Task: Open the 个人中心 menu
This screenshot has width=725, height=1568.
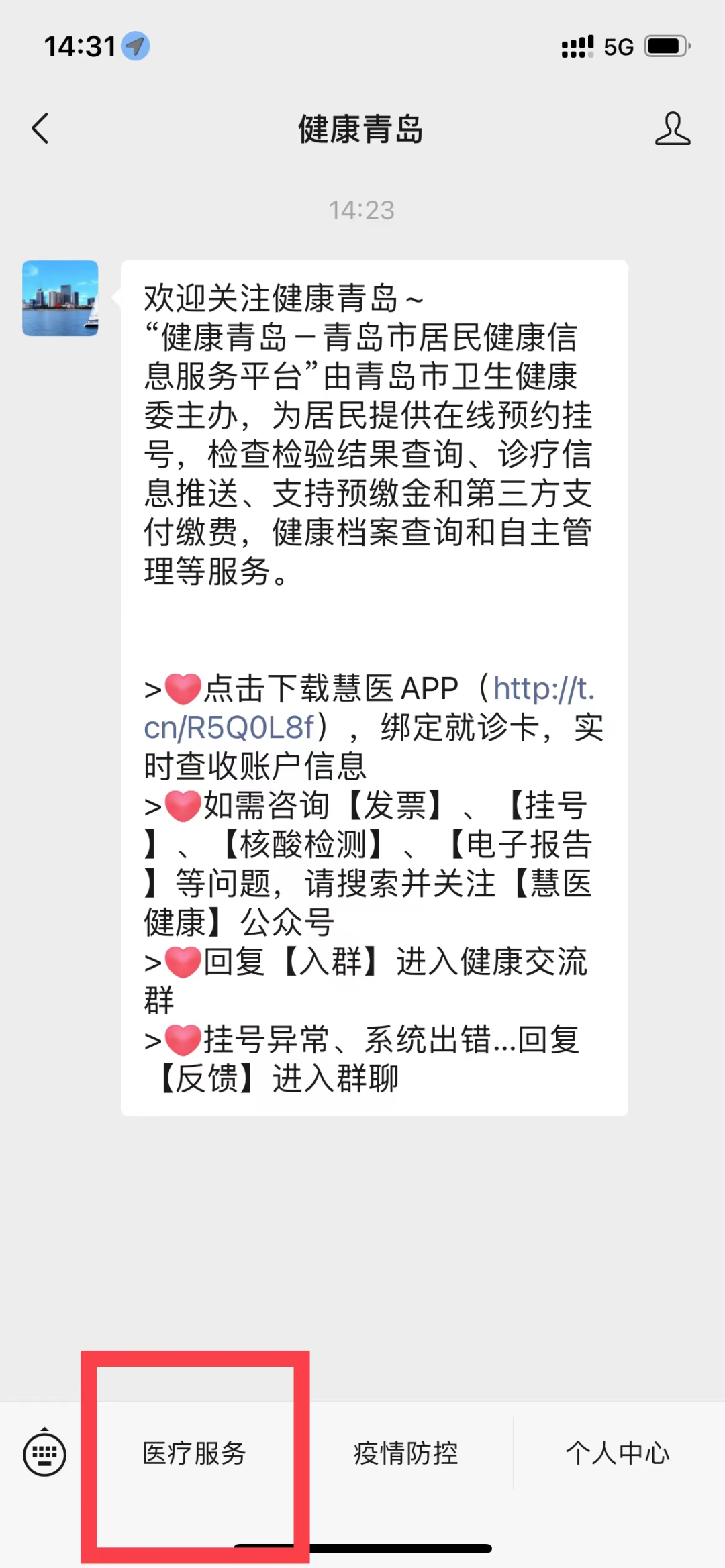Action: (618, 1453)
